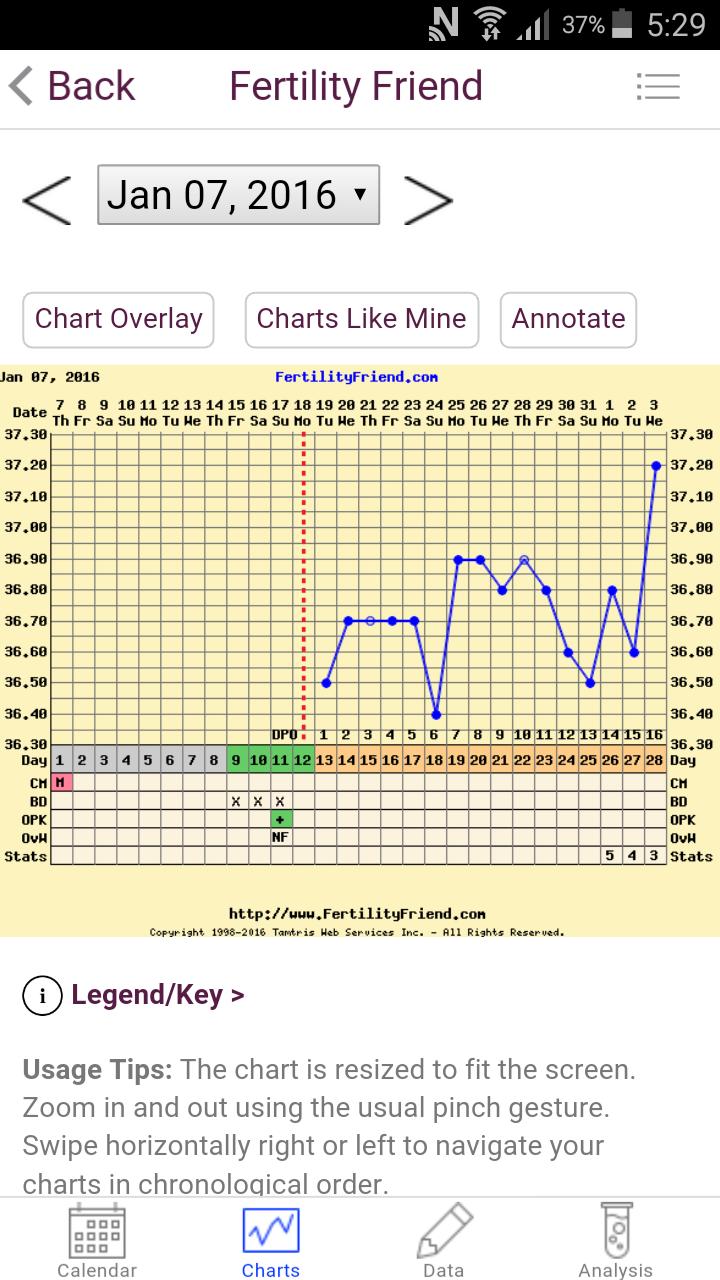Open the Analysis tab
This screenshot has height=1280, width=720.
click(615, 1242)
